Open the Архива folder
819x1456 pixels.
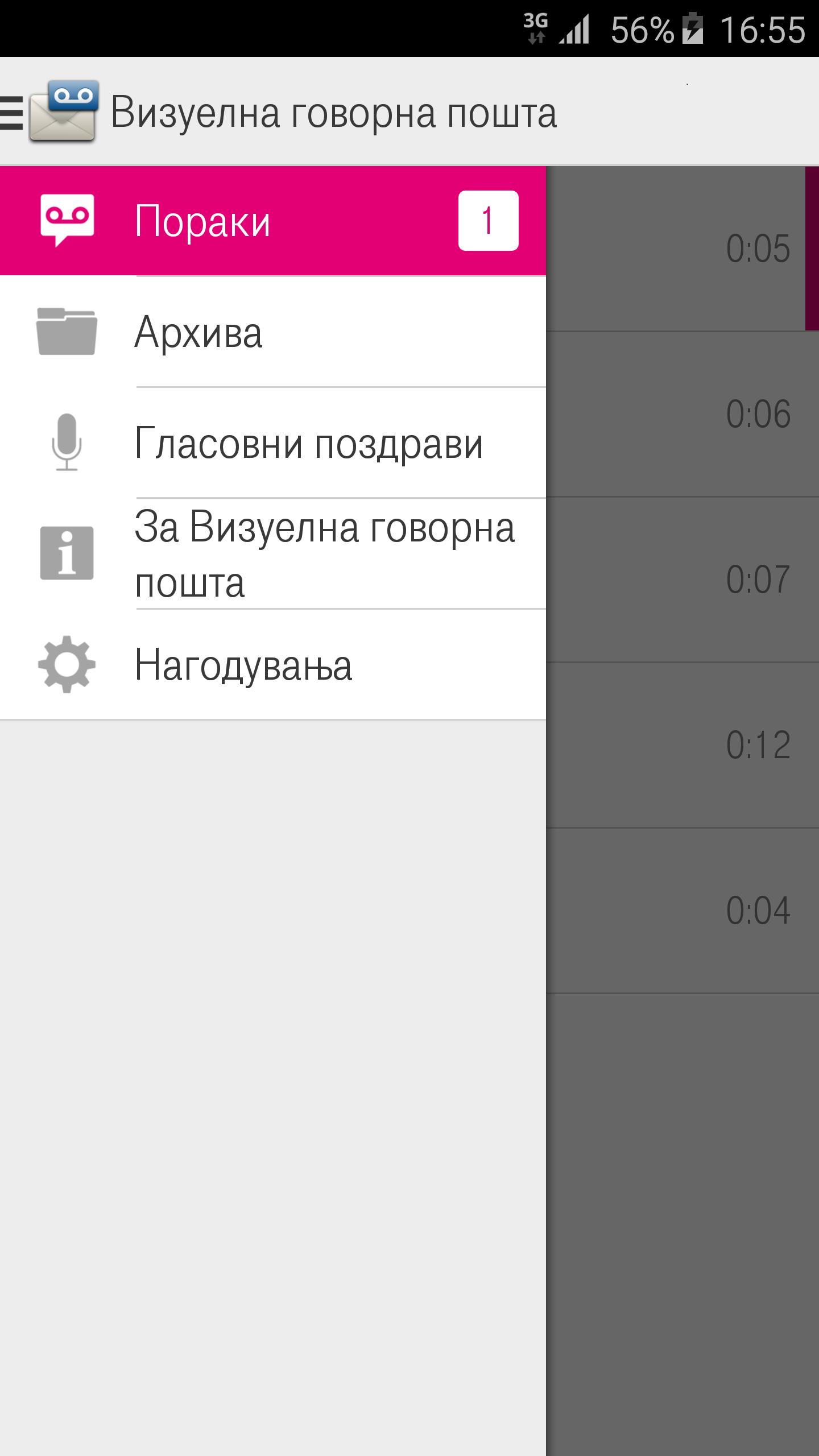click(272, 332)
